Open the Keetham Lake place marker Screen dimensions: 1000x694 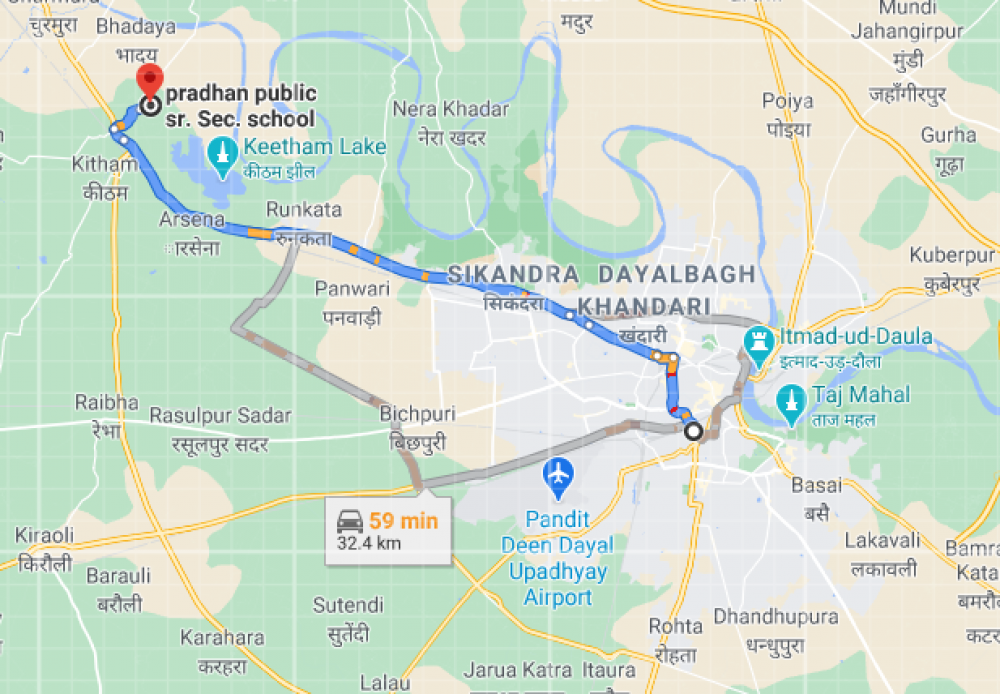(221, 154)
